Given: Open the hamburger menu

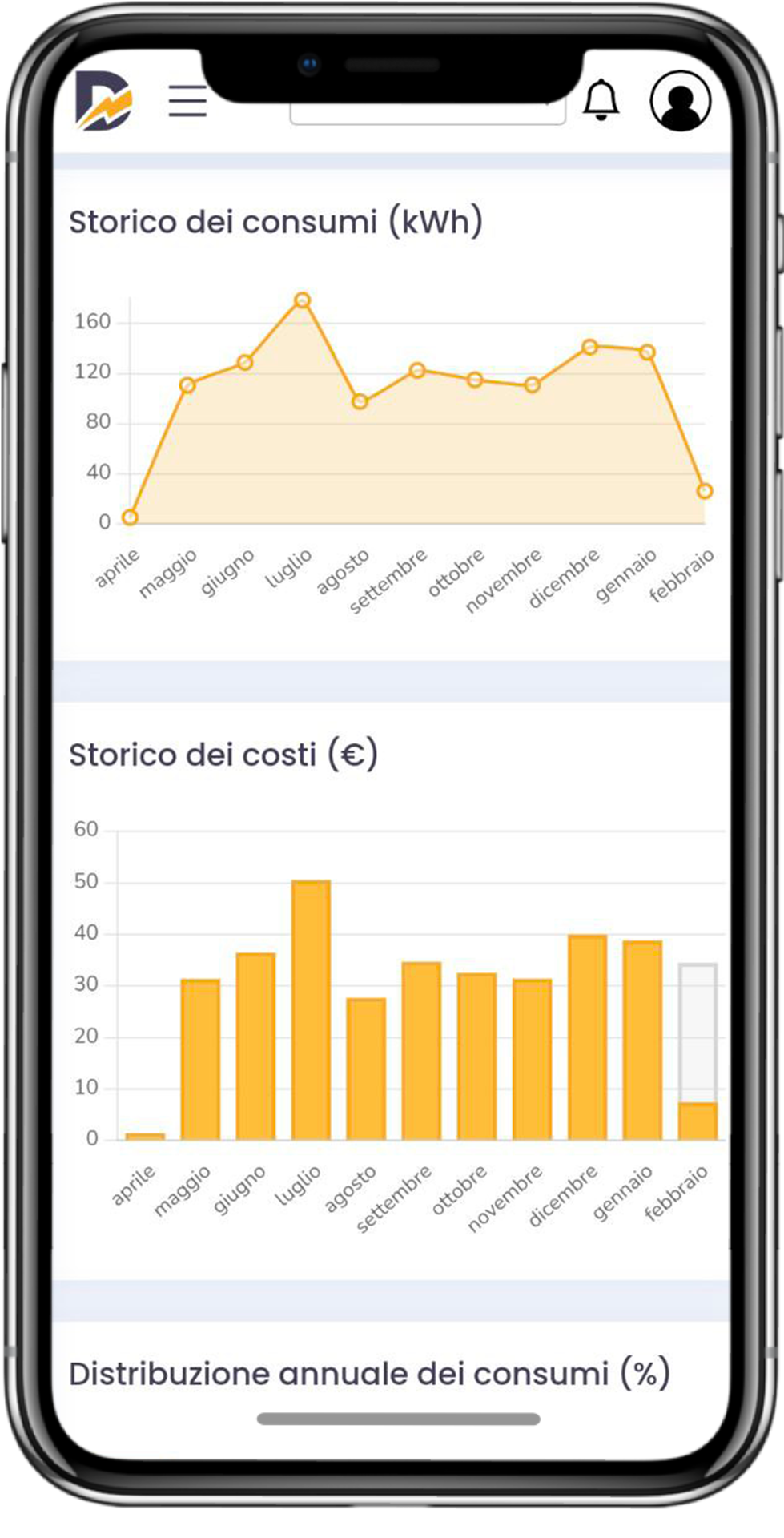Looking at the screenshot, I should [x=187, y=101].
